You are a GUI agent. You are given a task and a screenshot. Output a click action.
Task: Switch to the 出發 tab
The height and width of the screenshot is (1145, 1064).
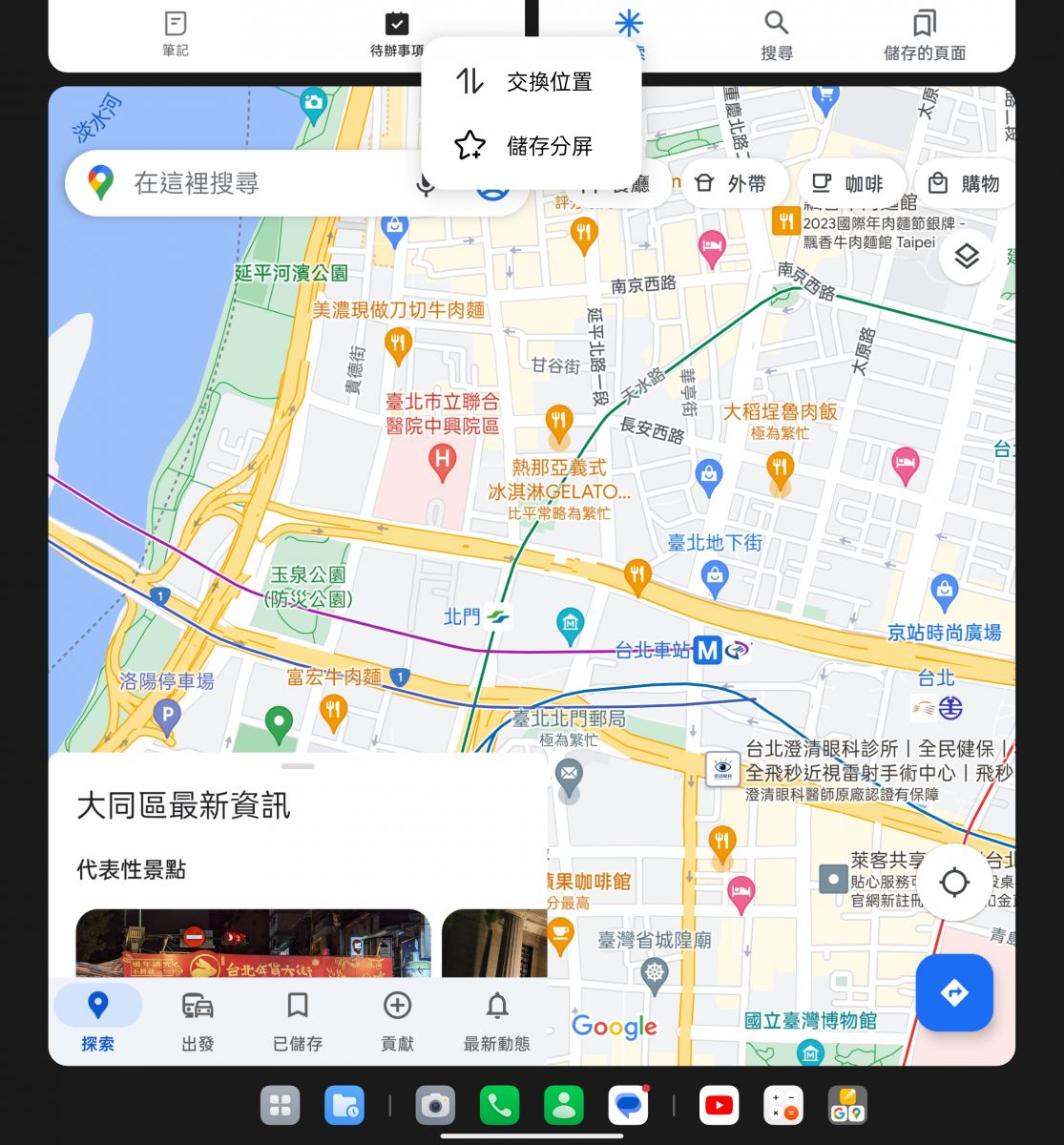point(198,1021)
